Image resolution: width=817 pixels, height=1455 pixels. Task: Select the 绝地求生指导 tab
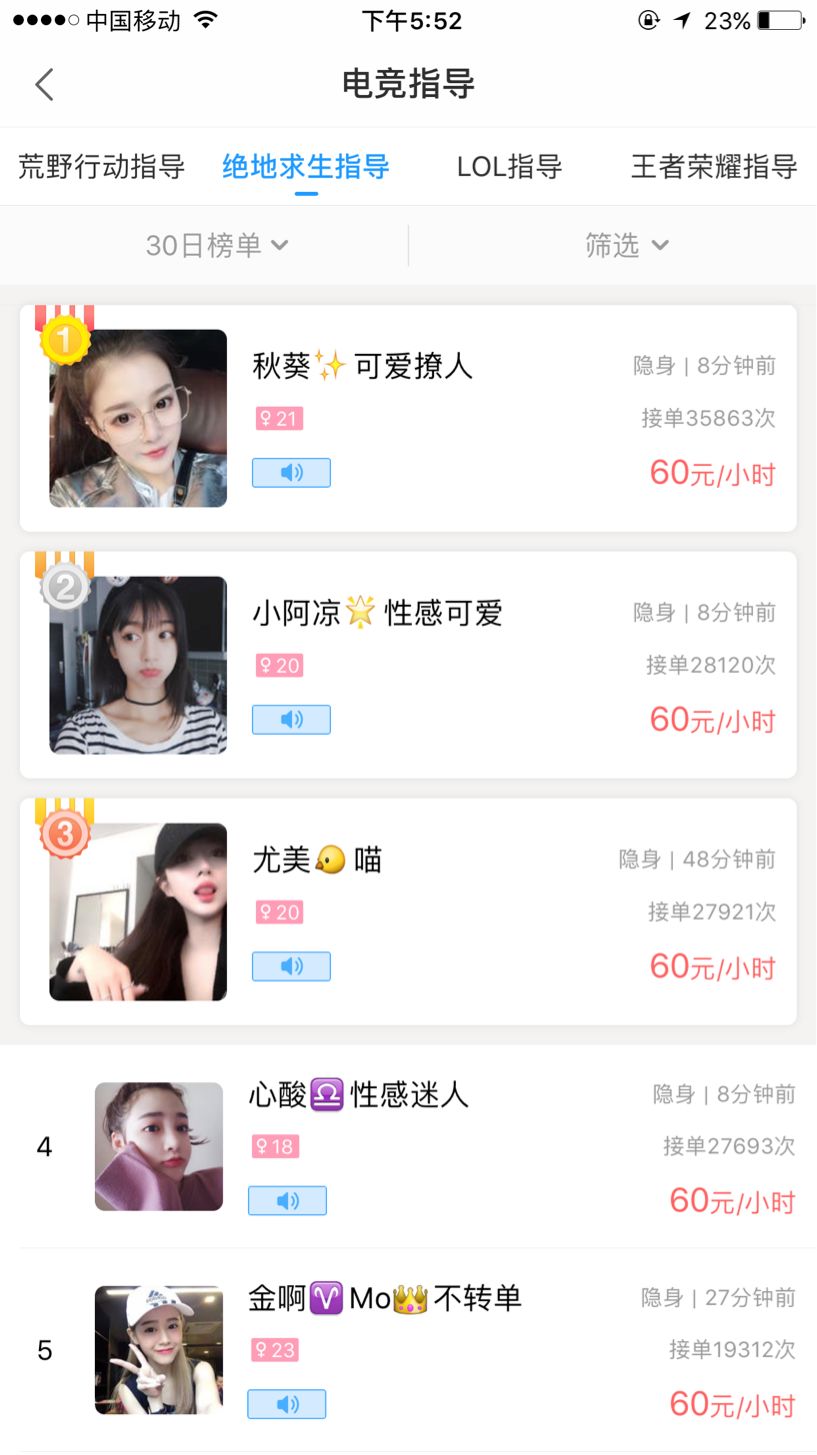tap(305, 166)
